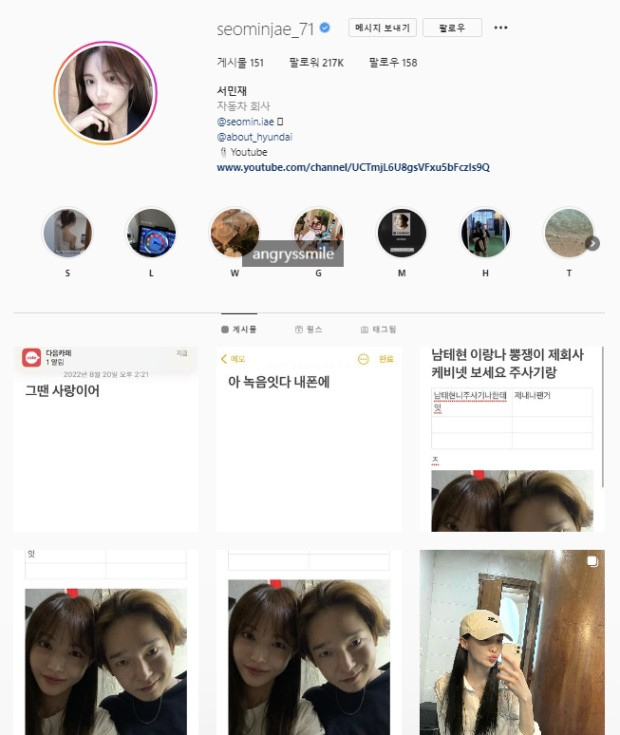This screenshot has height=735, width=620.
Task: Open the @seomin.iae profile link
Action: click(245, 121)
